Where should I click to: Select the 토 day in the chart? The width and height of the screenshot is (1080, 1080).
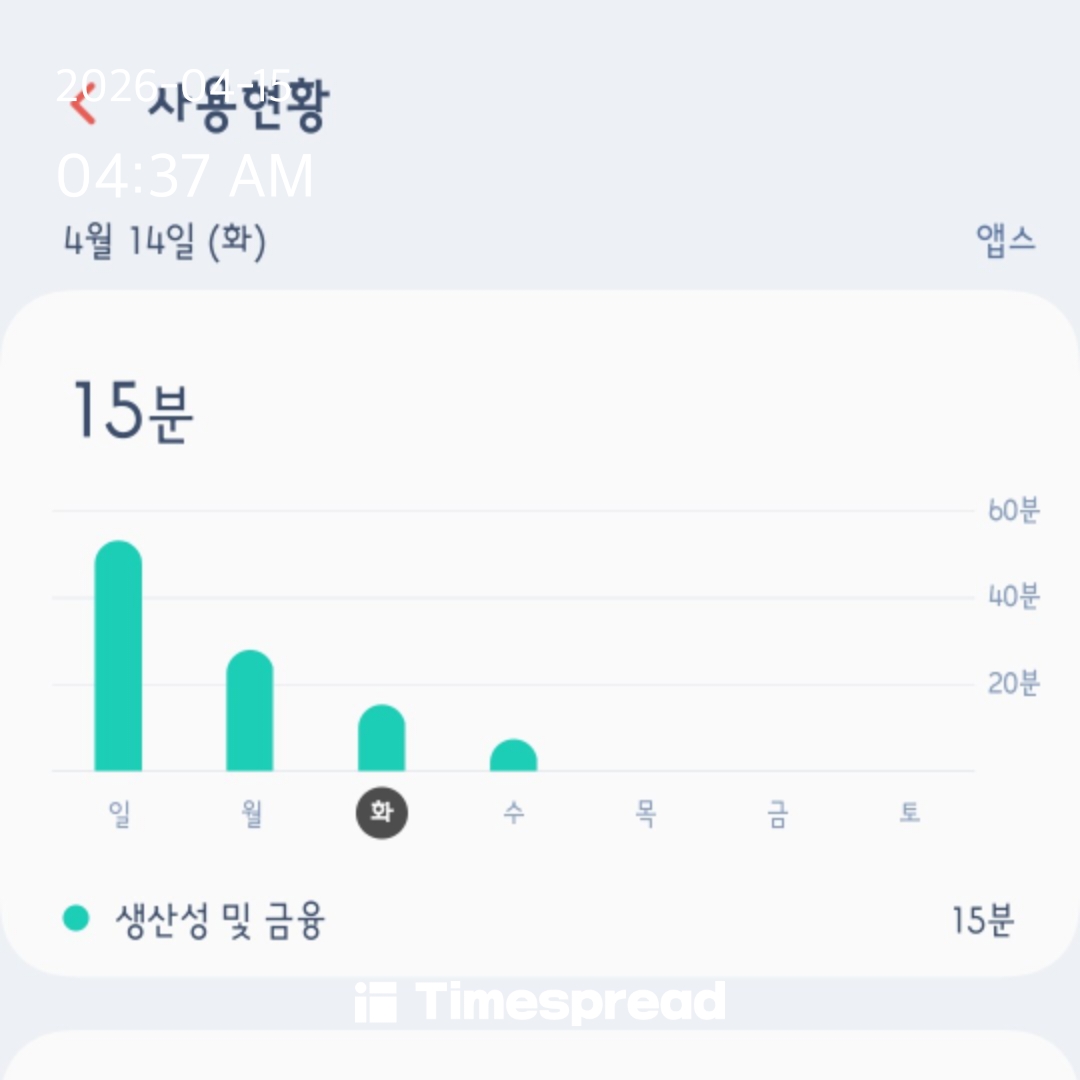908,814
